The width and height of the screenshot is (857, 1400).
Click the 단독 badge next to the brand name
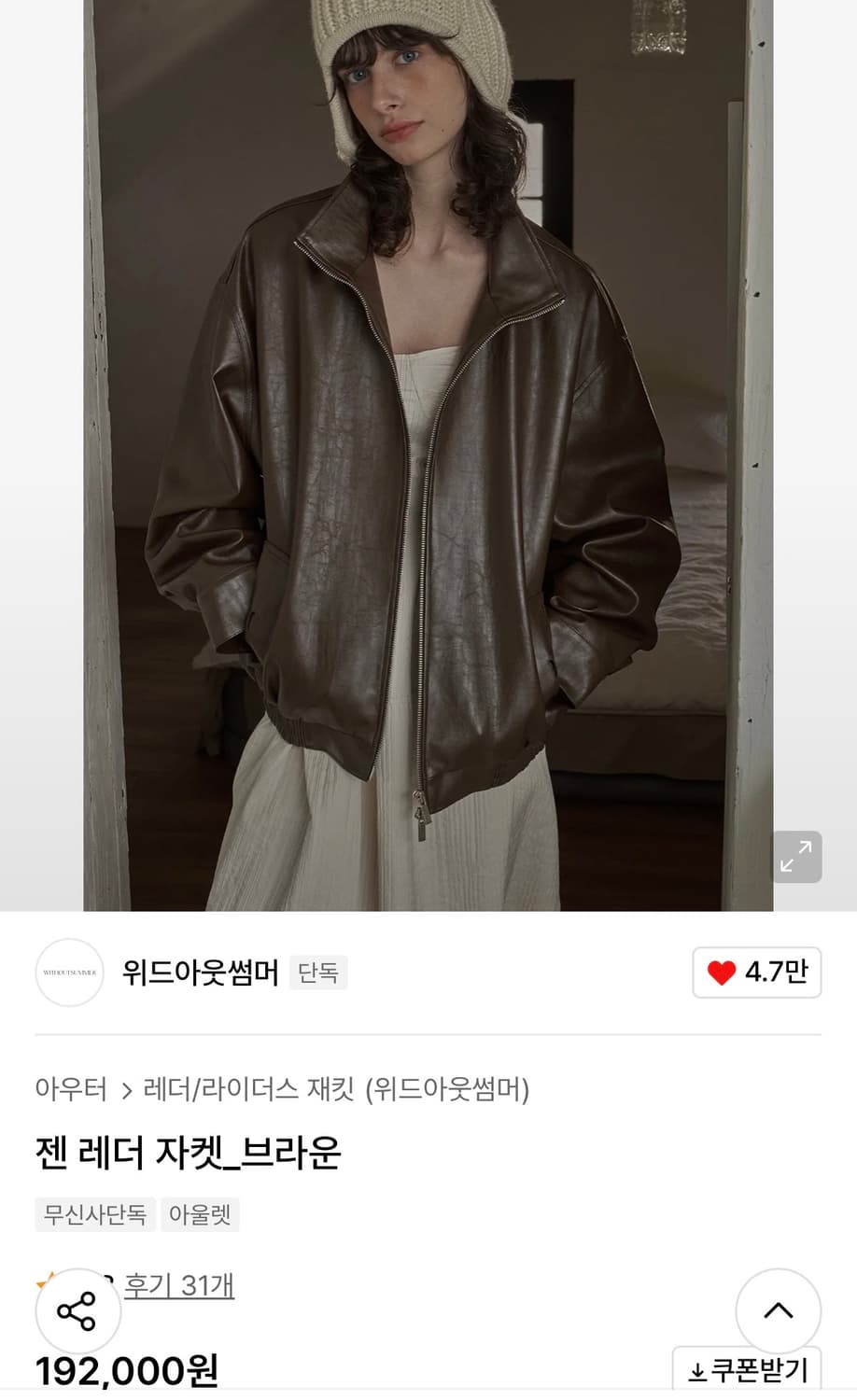click(x=317, y=973)
